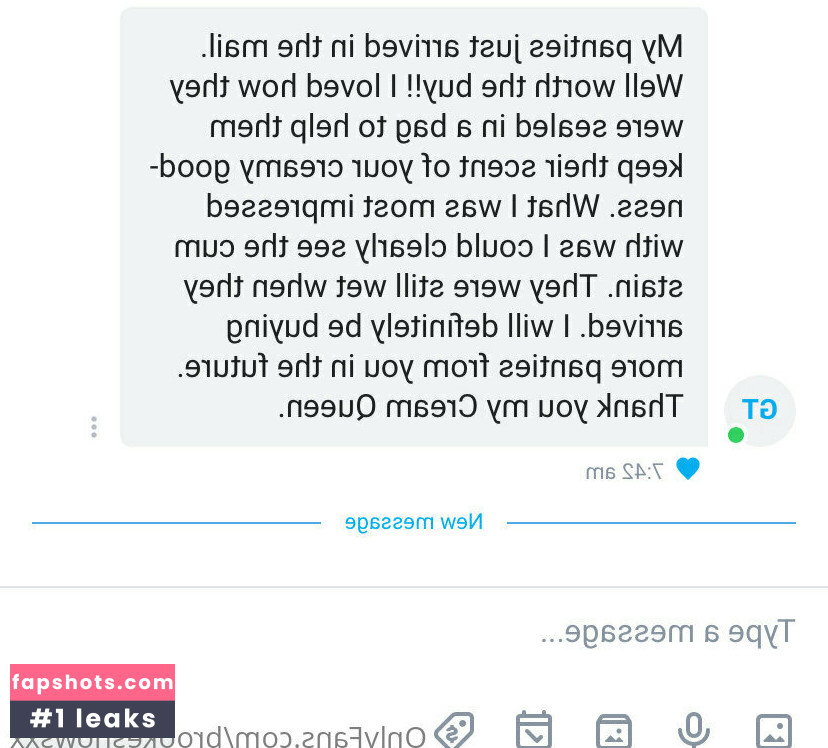Record a voice message with the microphone
Screen dimensions: 828x748
(x=692, y=732)
